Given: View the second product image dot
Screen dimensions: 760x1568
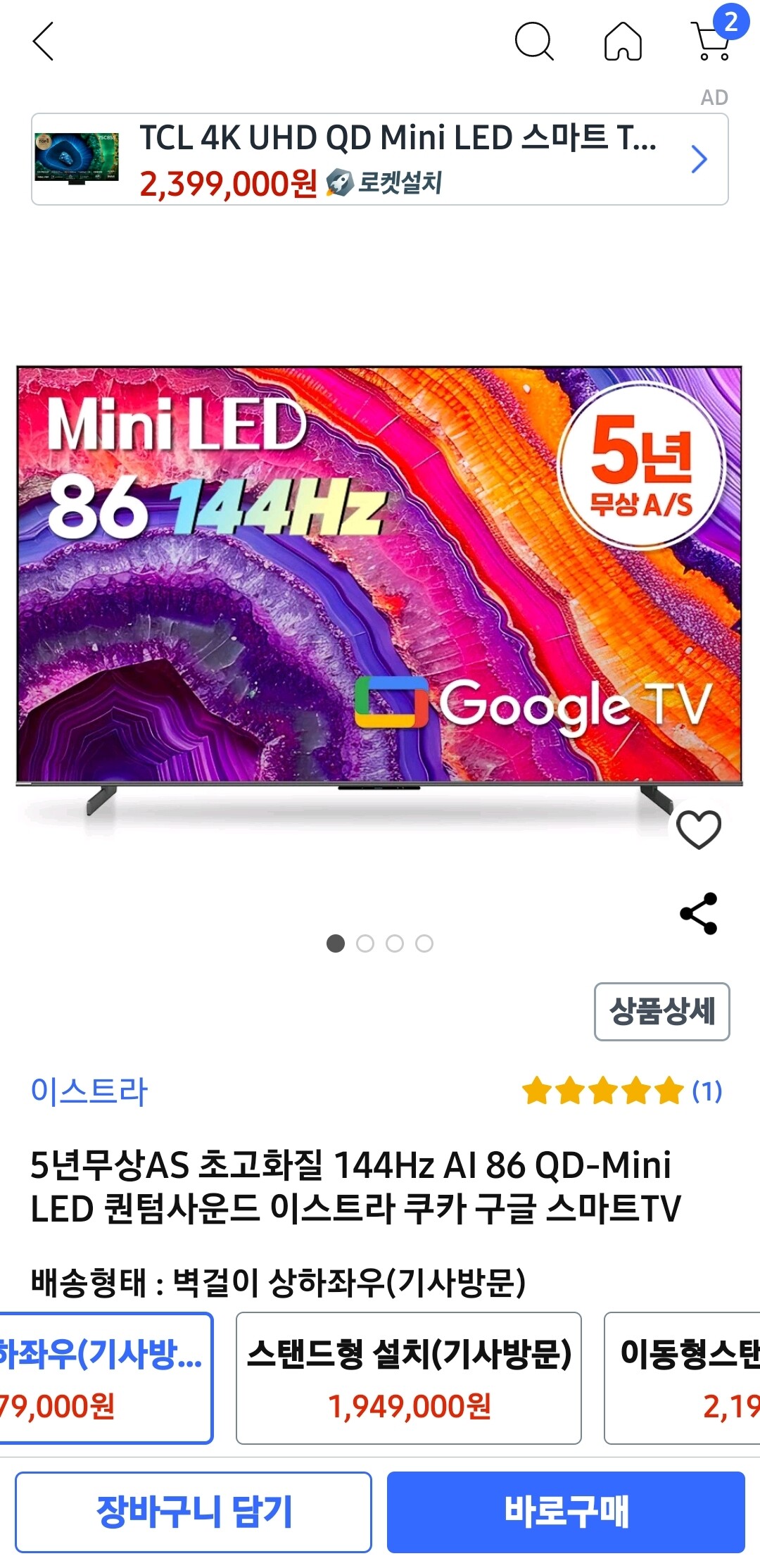Looking at the screenshot, I should (x=365, y=945).
